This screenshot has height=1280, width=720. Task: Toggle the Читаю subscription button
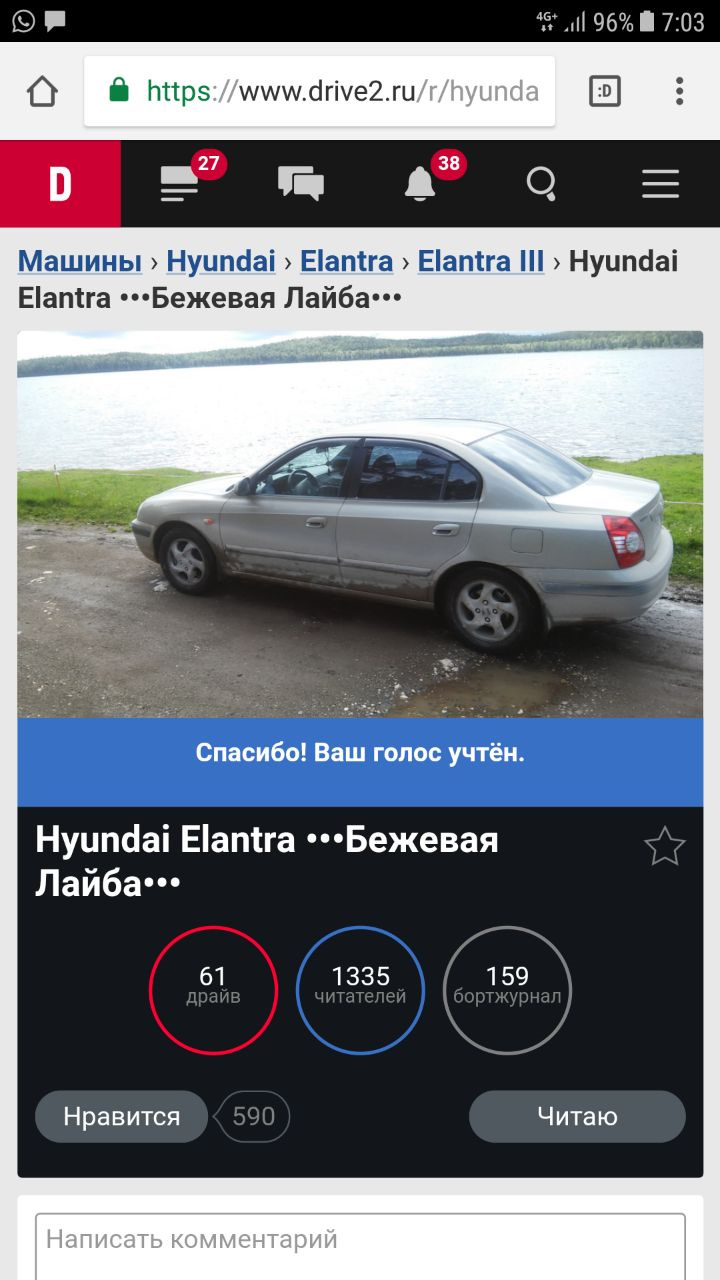(577, 1116)
